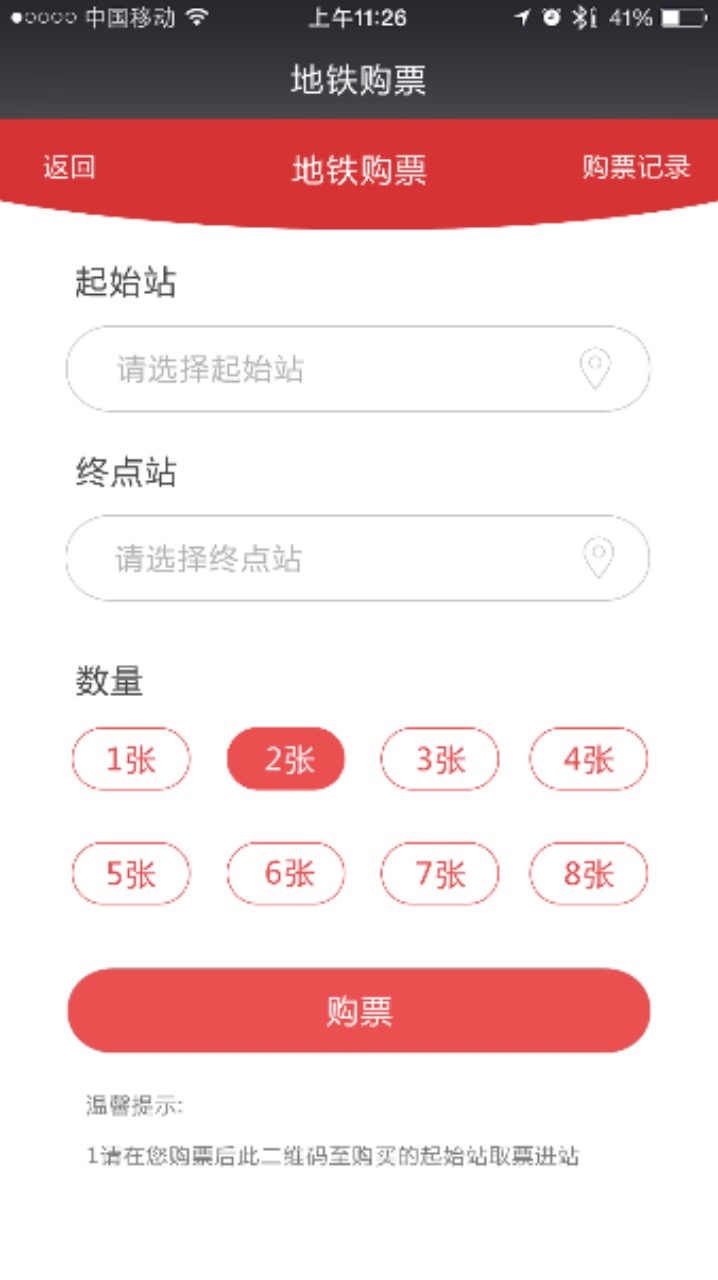Choose 4张 ticket quantity
This screenshot has height=1280, width=718.
pyautogui.click(x=588, y=759)
